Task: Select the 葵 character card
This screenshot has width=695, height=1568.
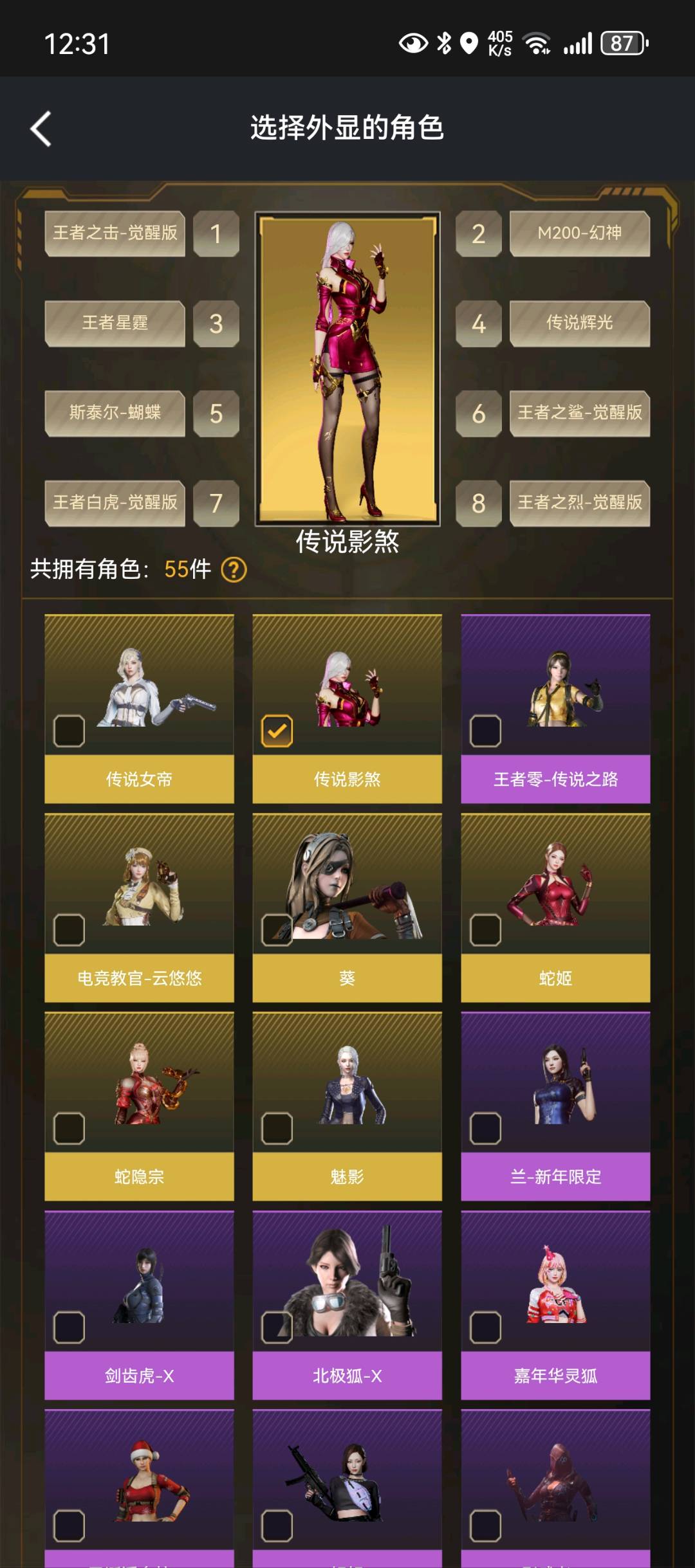Action: 347,907
